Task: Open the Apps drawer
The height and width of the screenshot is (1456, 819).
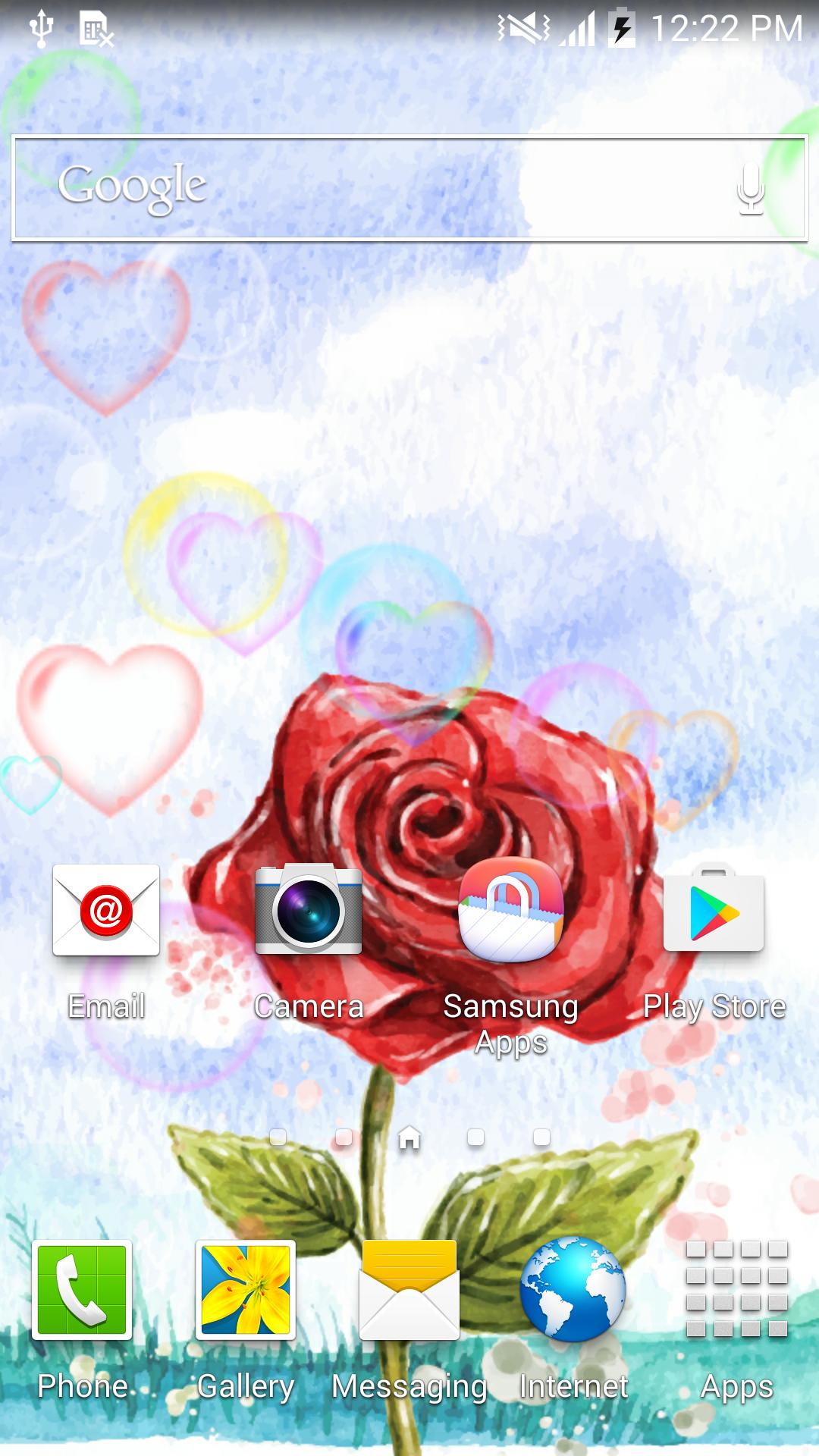Action: coord(737,1291)
